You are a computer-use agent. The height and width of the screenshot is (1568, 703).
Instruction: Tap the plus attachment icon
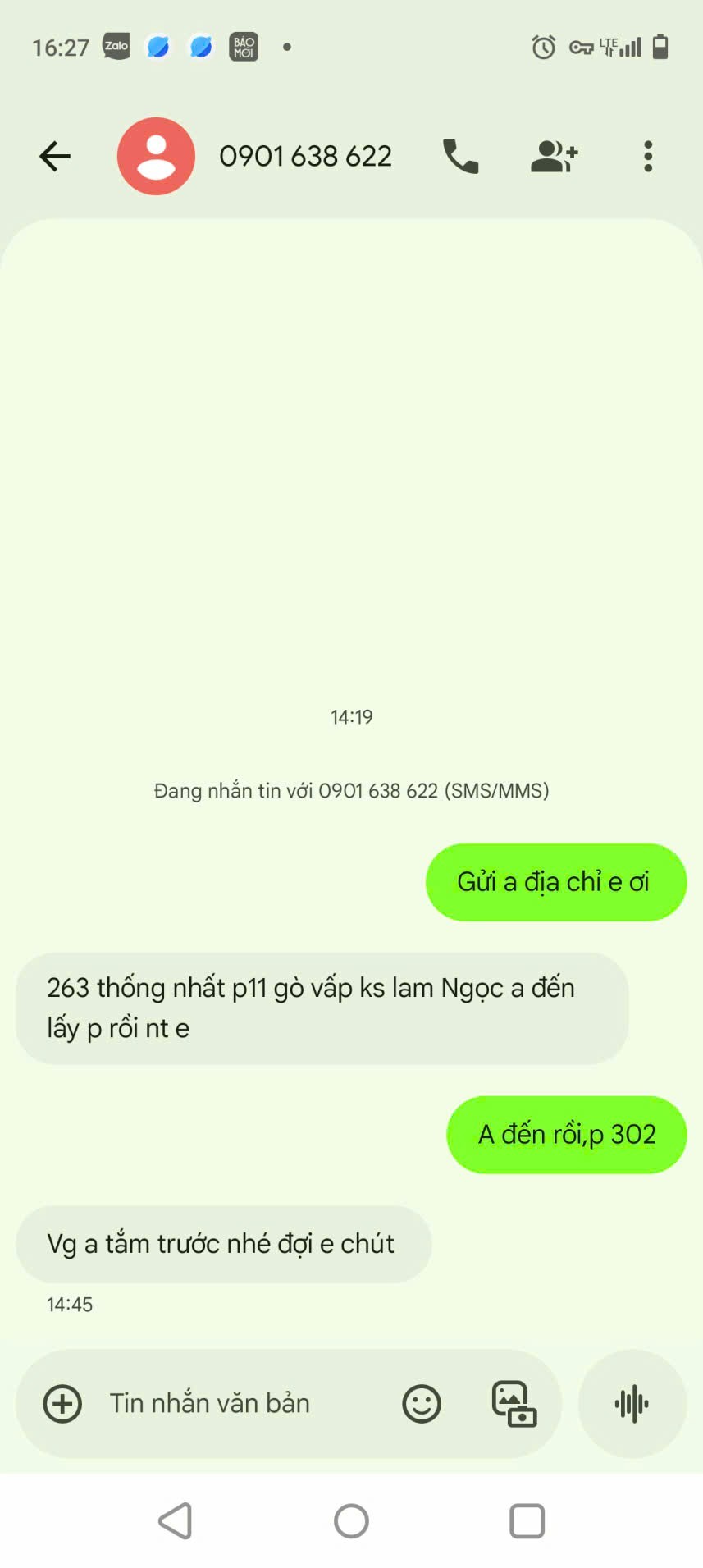click(x=62, y=1403)
